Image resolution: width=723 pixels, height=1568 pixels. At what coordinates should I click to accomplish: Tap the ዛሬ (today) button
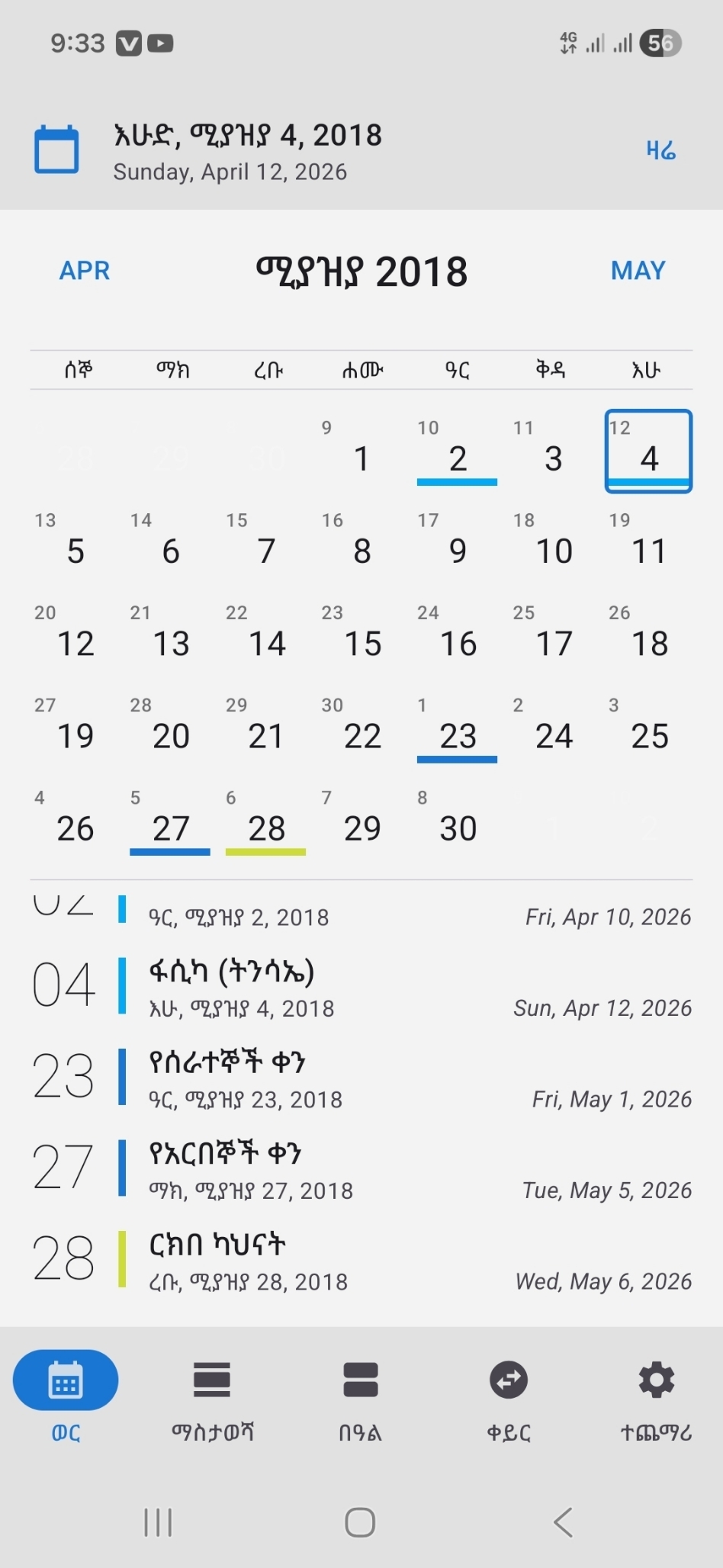click(660, 150)
